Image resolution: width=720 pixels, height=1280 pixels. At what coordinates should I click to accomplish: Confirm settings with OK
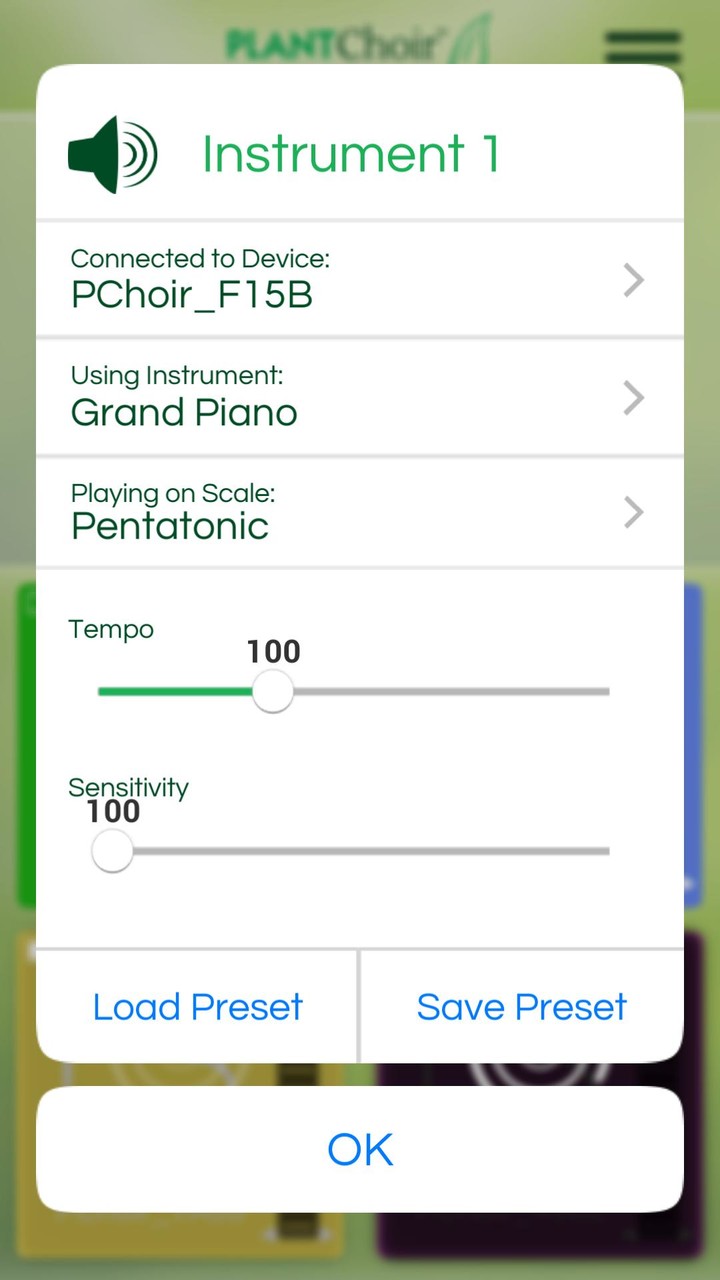coord(360,1148)
